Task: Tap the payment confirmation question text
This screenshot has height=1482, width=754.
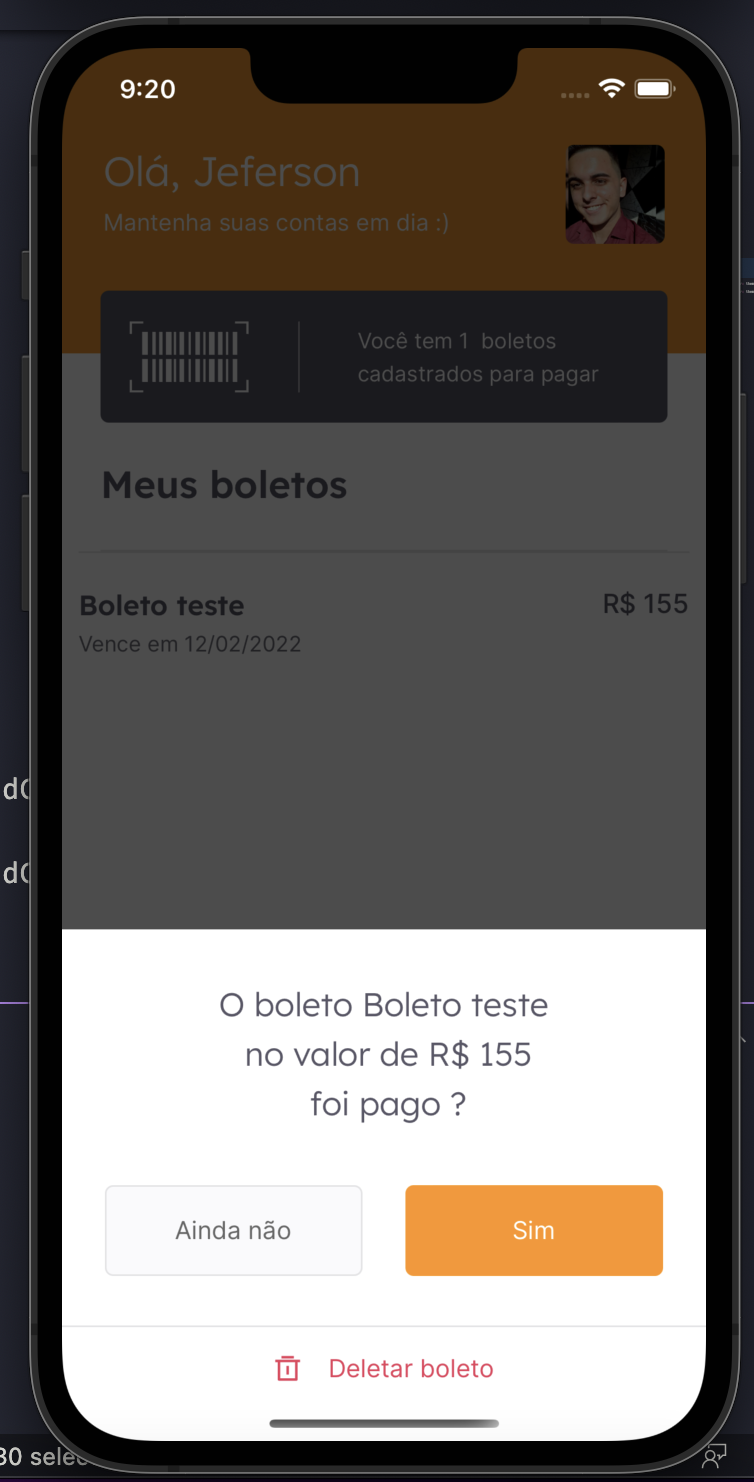Action: pos(383,1053)
